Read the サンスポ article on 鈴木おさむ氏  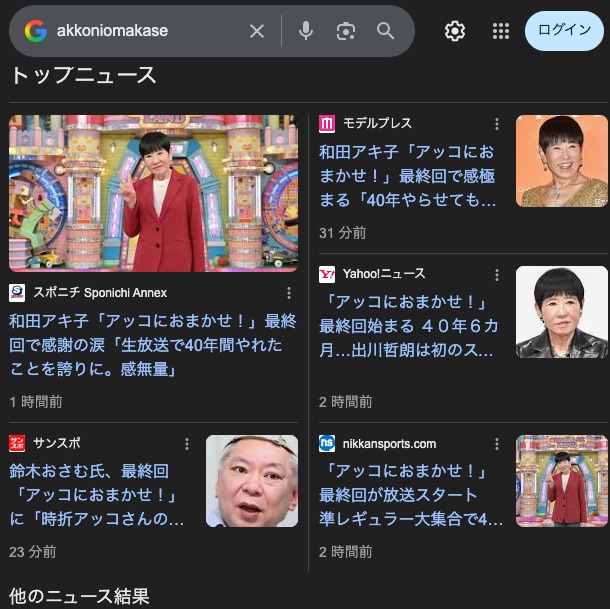(x=98, y=495)
